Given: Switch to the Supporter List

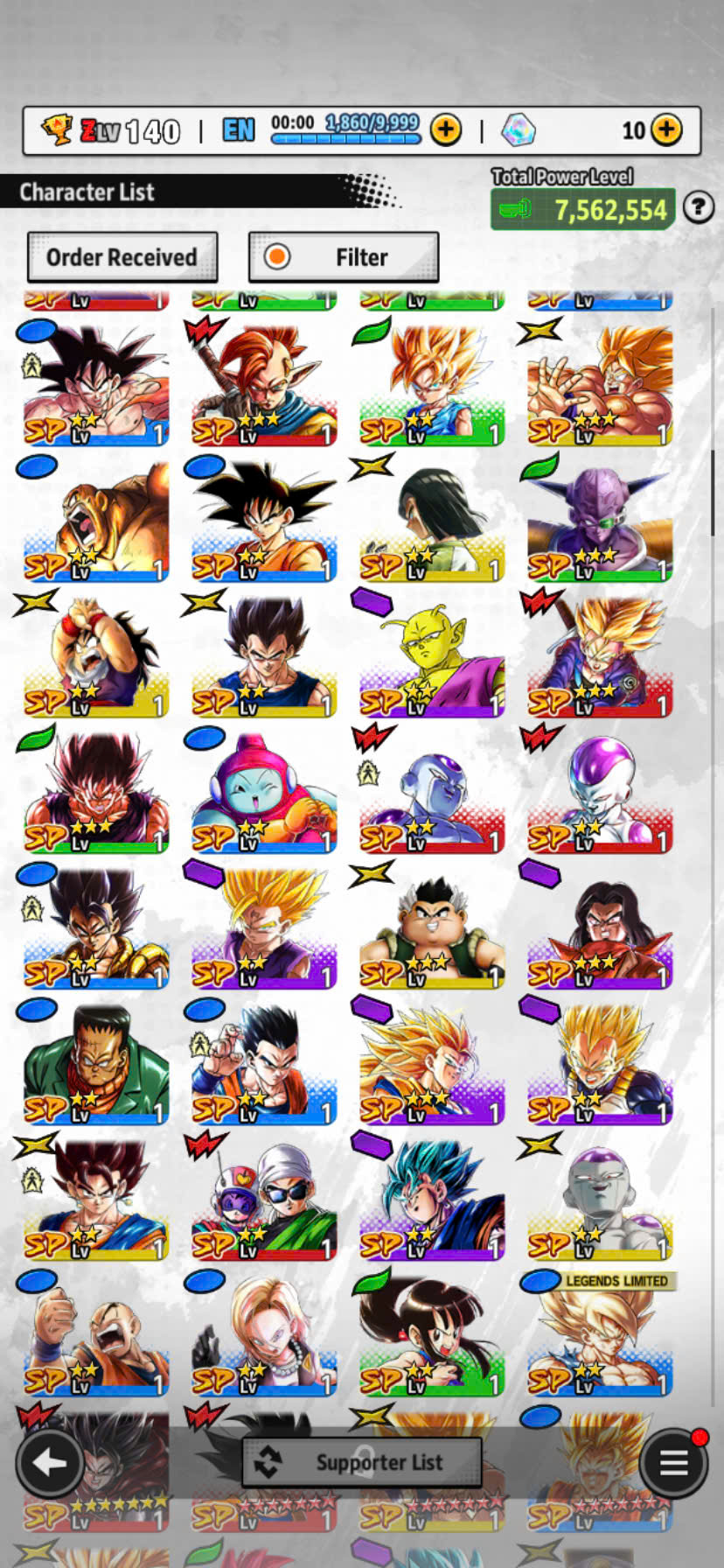Looking at the screenshot, I should click(361, 1462).
